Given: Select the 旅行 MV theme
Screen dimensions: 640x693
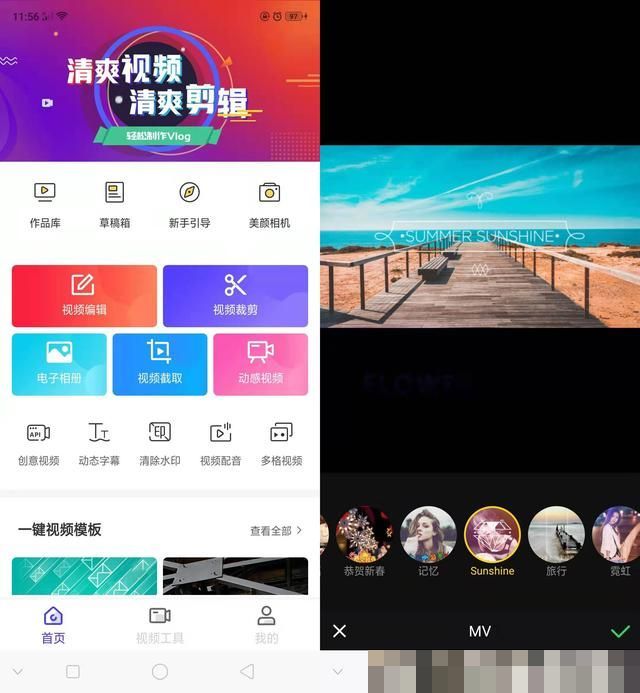Looking at the screenshot, I should point(556,541).
